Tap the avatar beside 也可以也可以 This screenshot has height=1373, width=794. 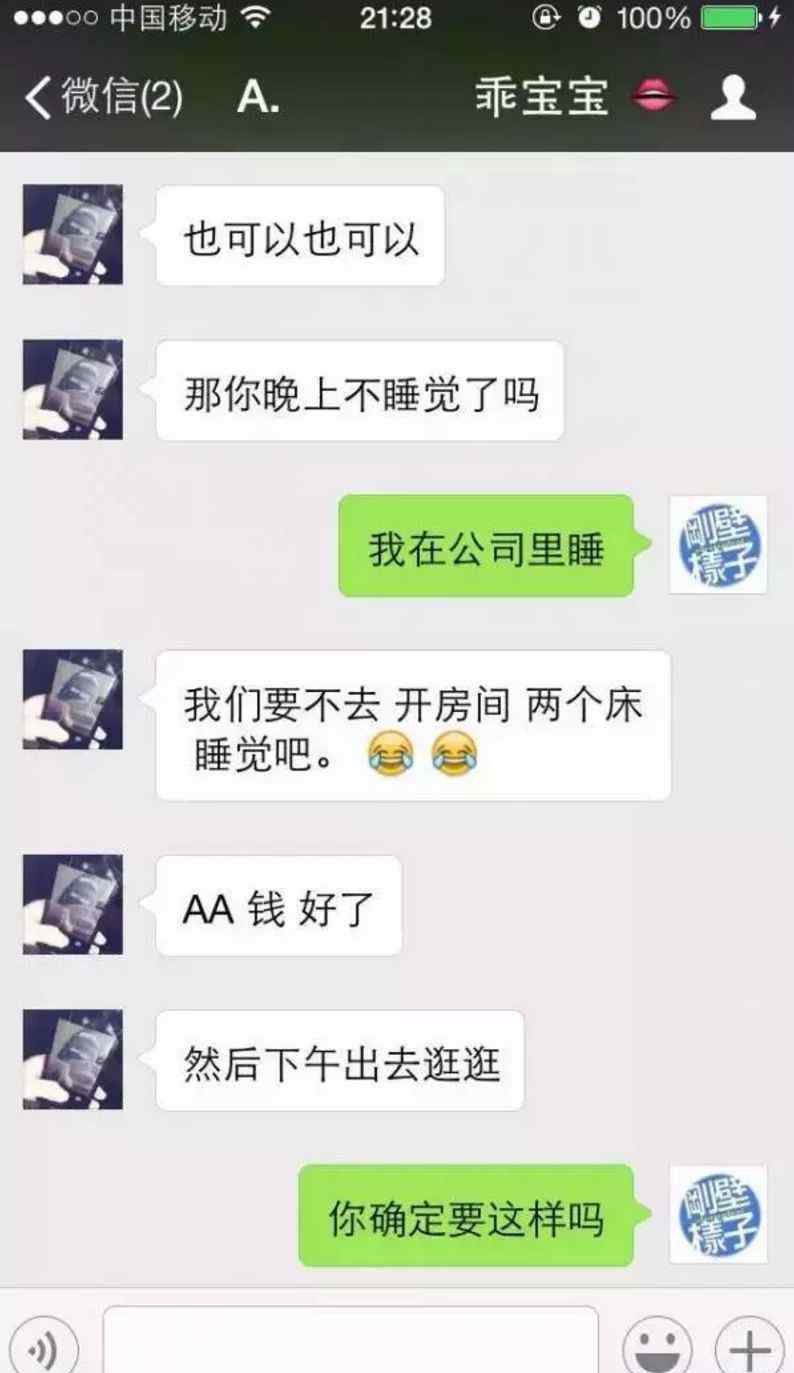[73, 234]
